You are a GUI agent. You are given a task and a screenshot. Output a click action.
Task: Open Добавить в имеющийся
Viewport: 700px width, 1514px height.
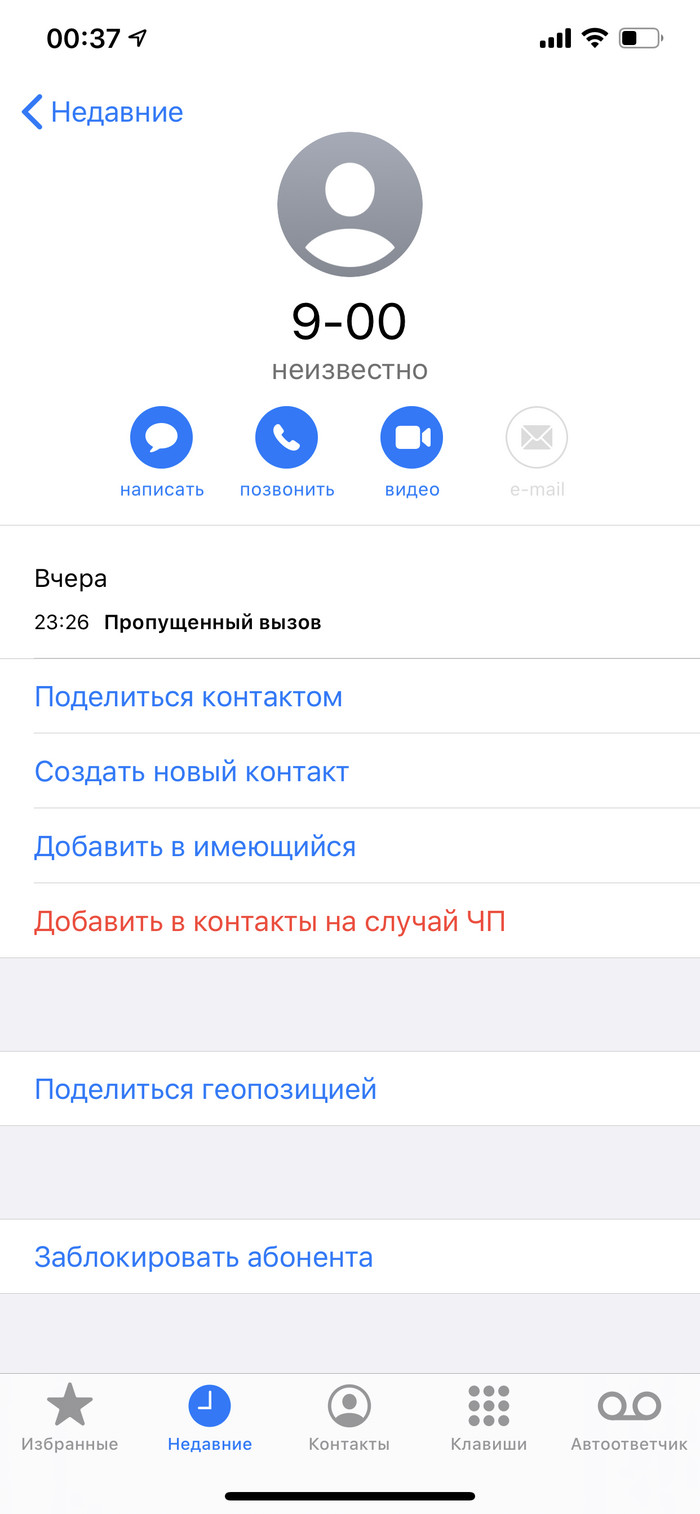pyautogui.click(x=195, y=847)
